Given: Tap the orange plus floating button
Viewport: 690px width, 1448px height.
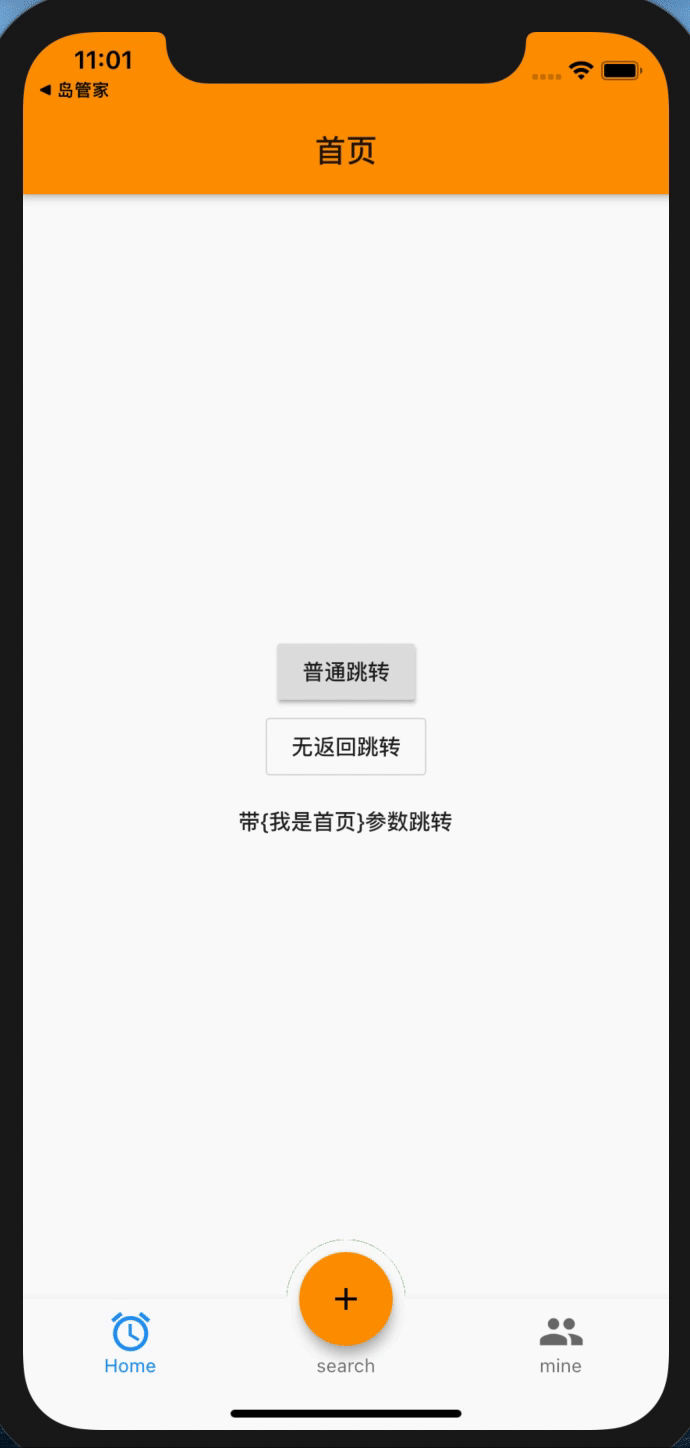Looking at the screenshot, I should click(346, 1298).
